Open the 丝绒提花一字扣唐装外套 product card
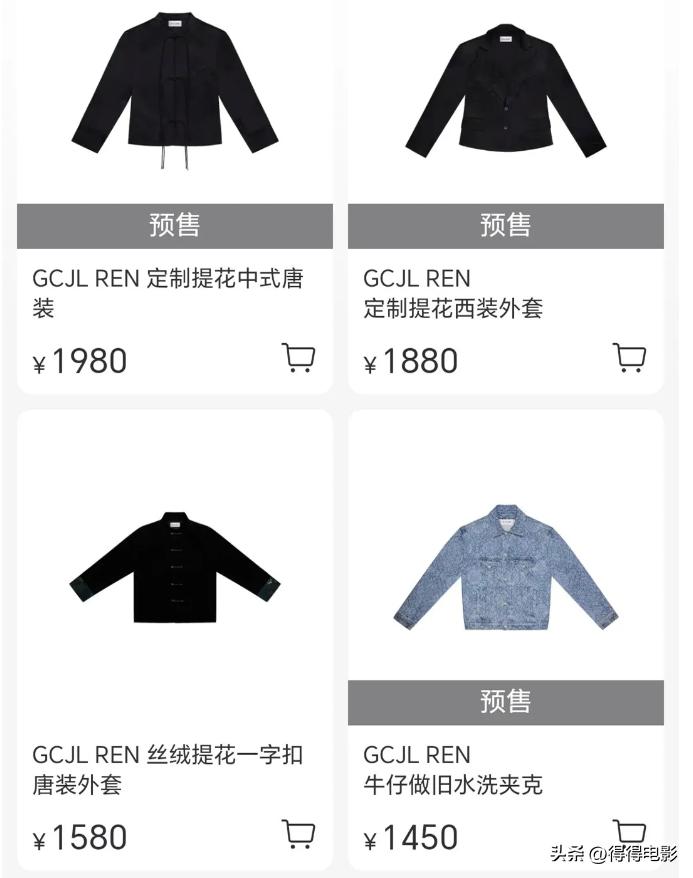This screenshot has height=878, width=693. (x=175, y=570)
